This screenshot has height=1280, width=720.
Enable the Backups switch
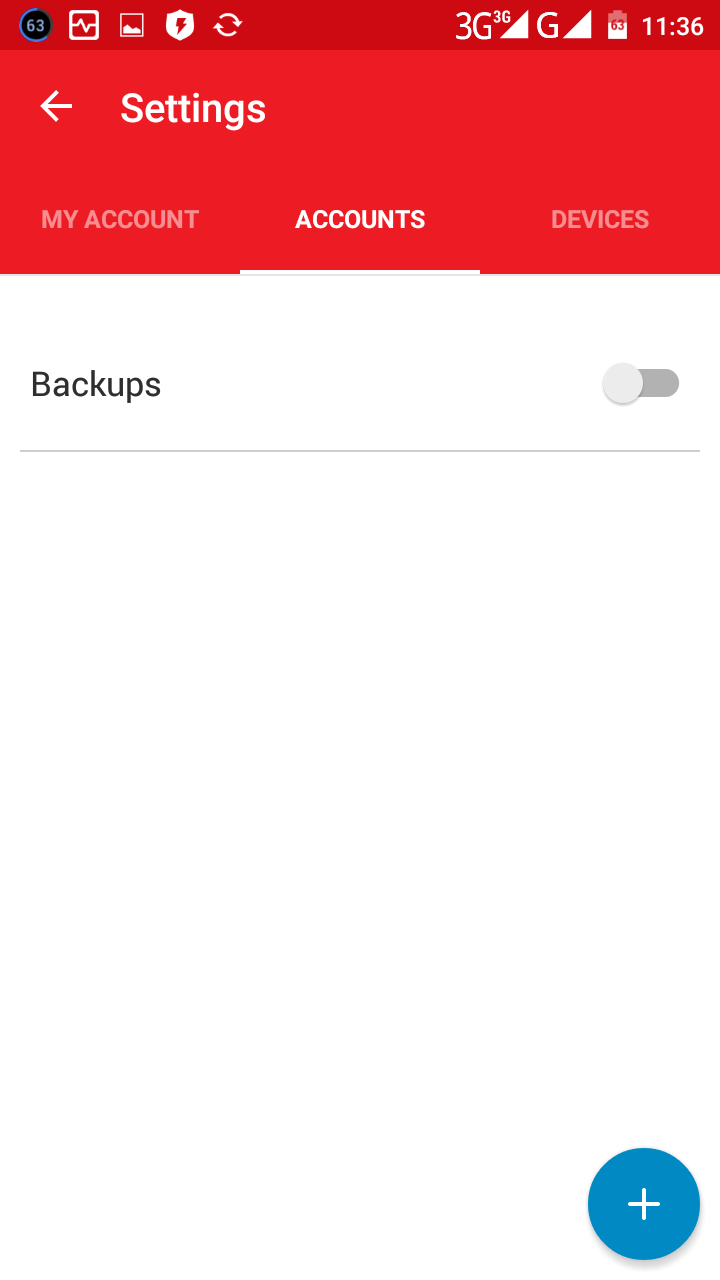641,384
